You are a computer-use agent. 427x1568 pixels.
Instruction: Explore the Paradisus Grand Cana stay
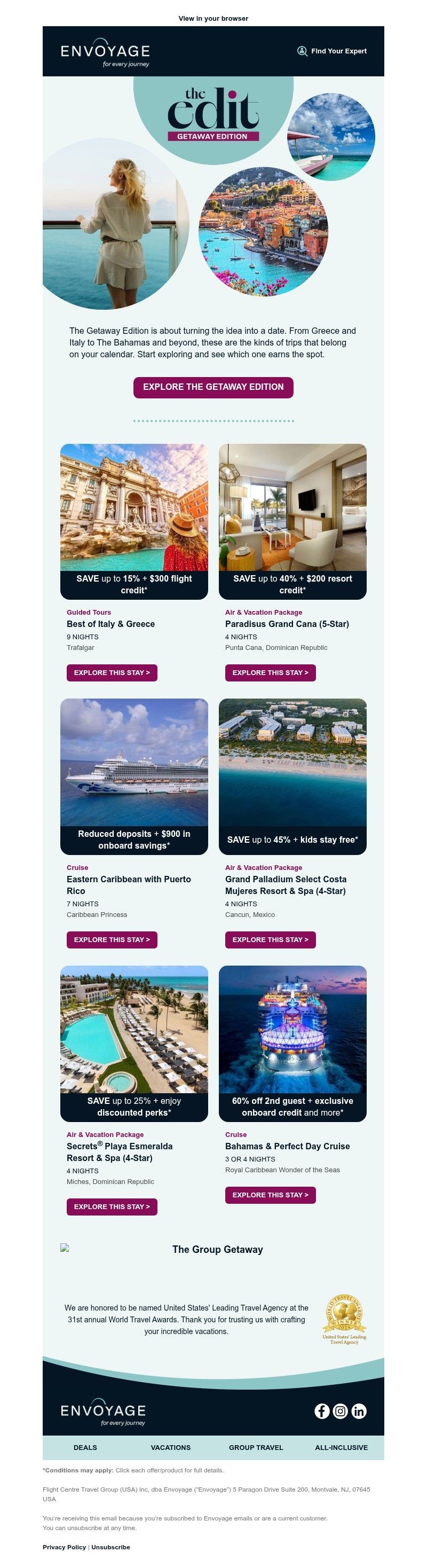tap(270, 672)
